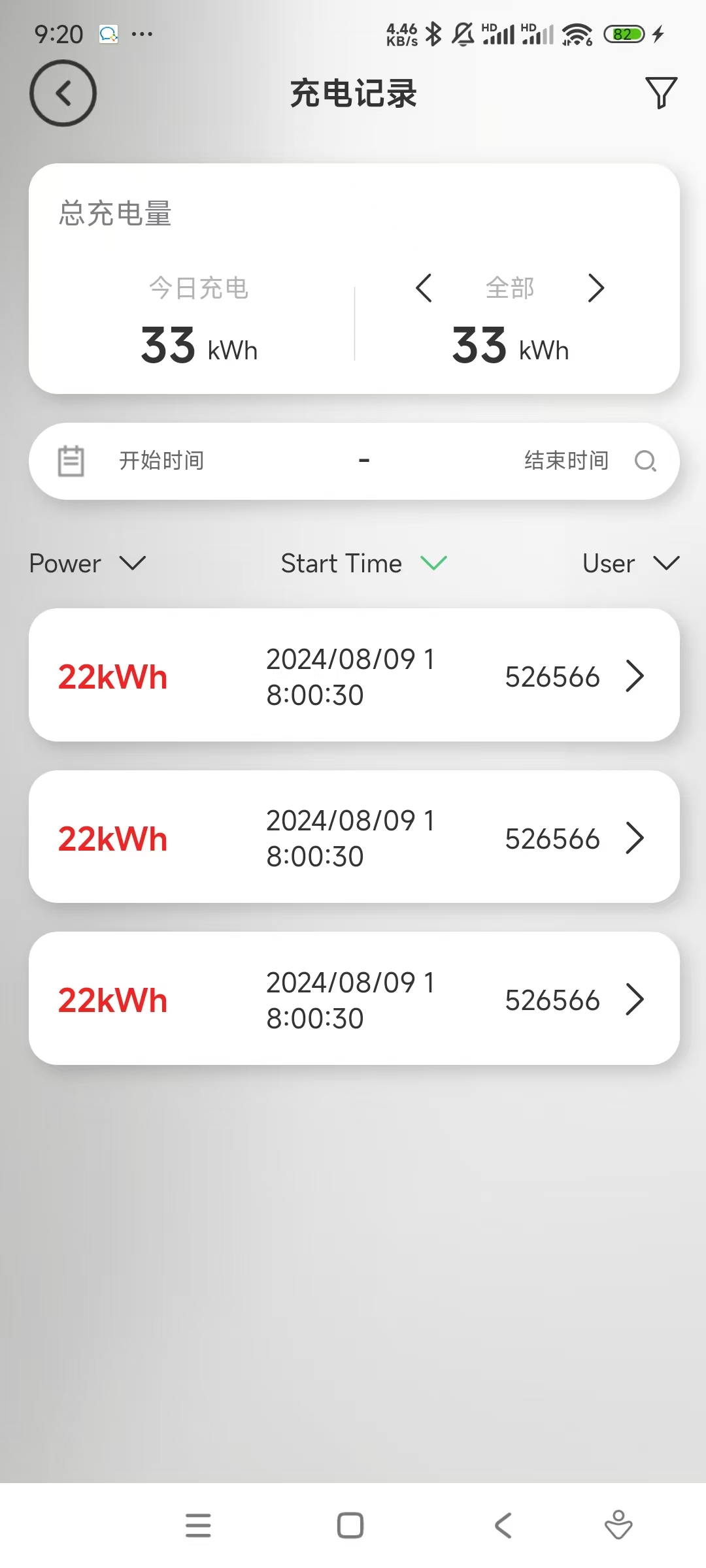Go to the system home screen

pyautogui.click(x=350, y=1526)
